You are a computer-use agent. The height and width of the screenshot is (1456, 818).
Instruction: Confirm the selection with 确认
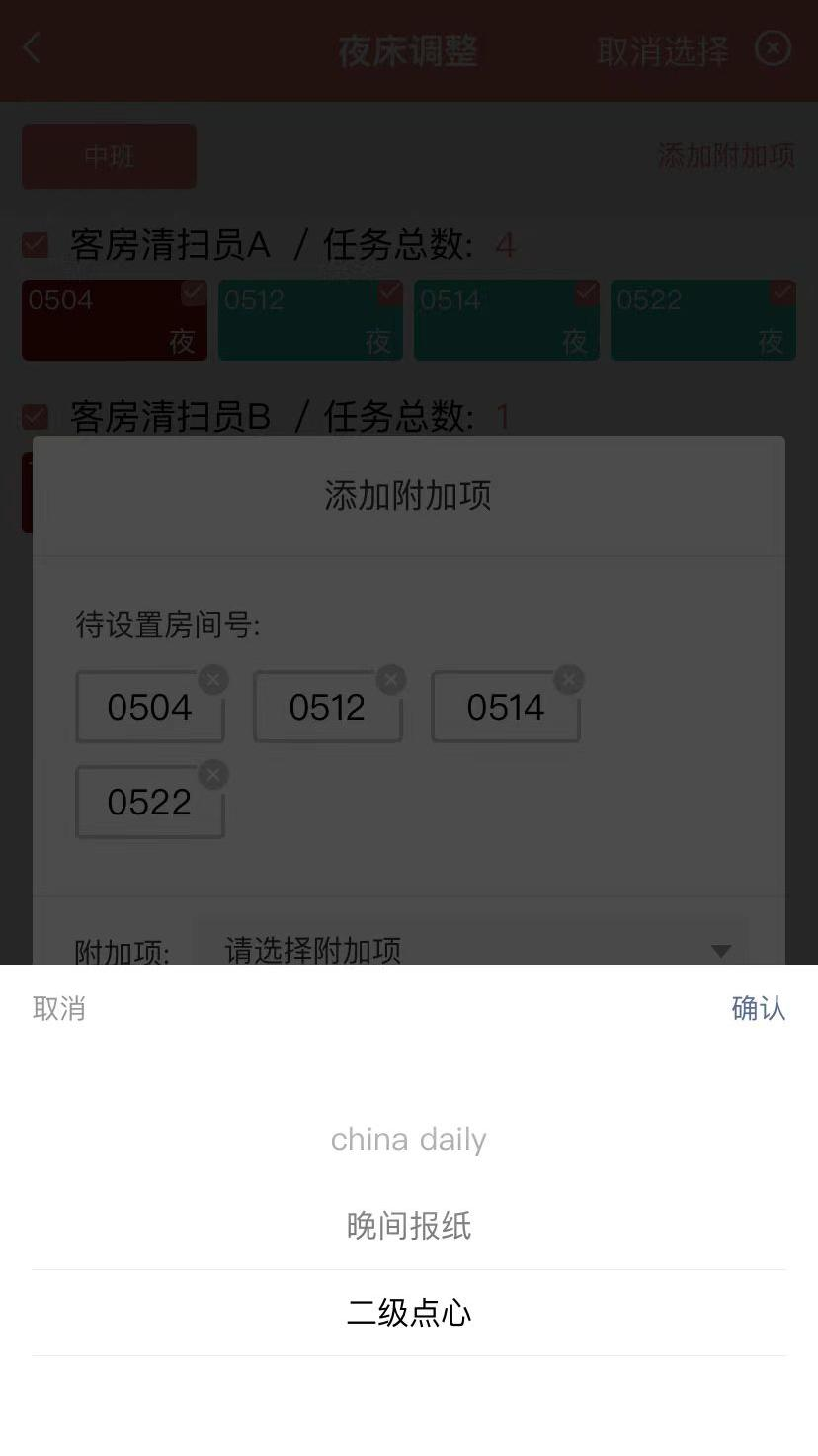pos(758,1008)
